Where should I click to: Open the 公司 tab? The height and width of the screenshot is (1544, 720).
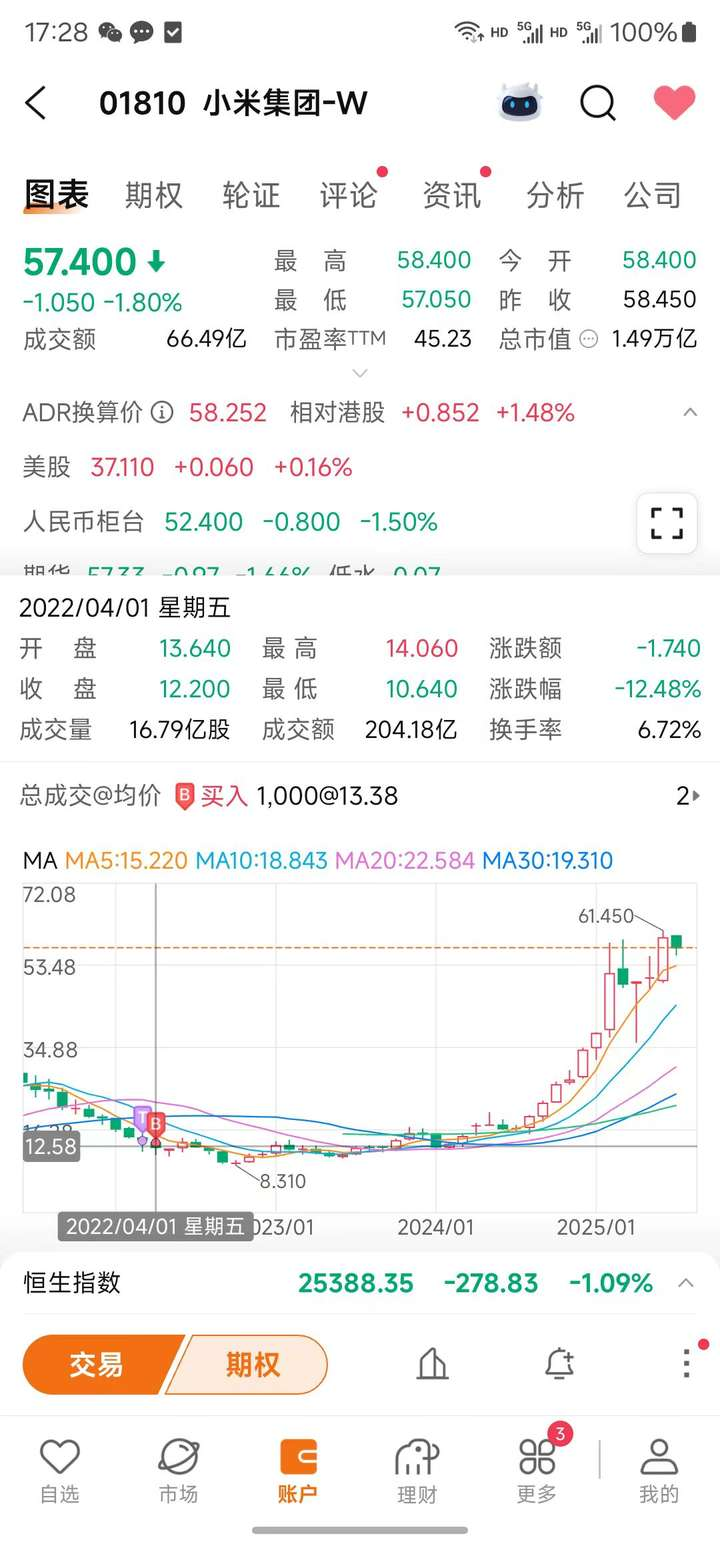point(653,195)
